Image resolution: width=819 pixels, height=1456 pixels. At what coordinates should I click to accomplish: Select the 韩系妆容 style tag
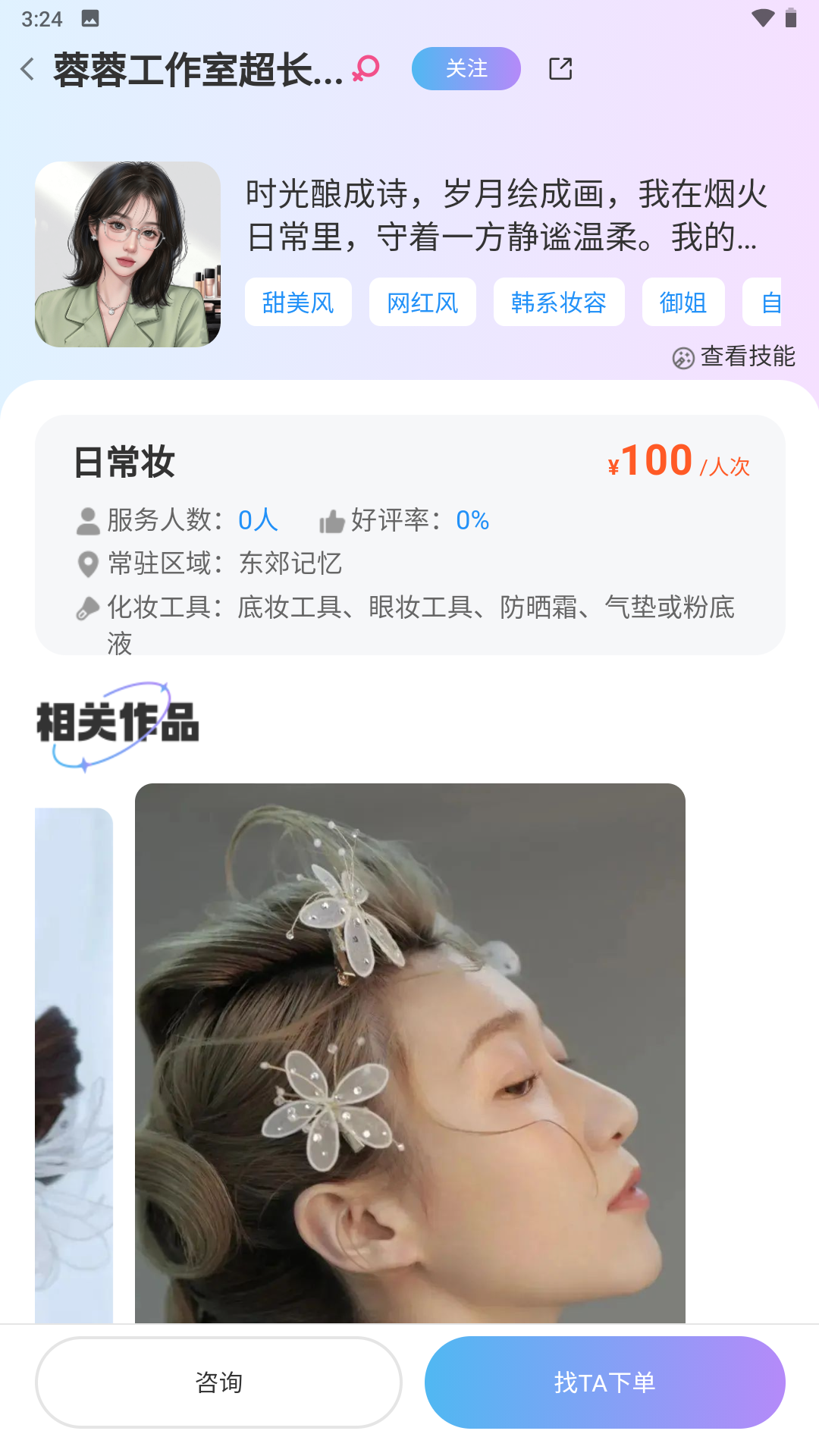[559, 301]
